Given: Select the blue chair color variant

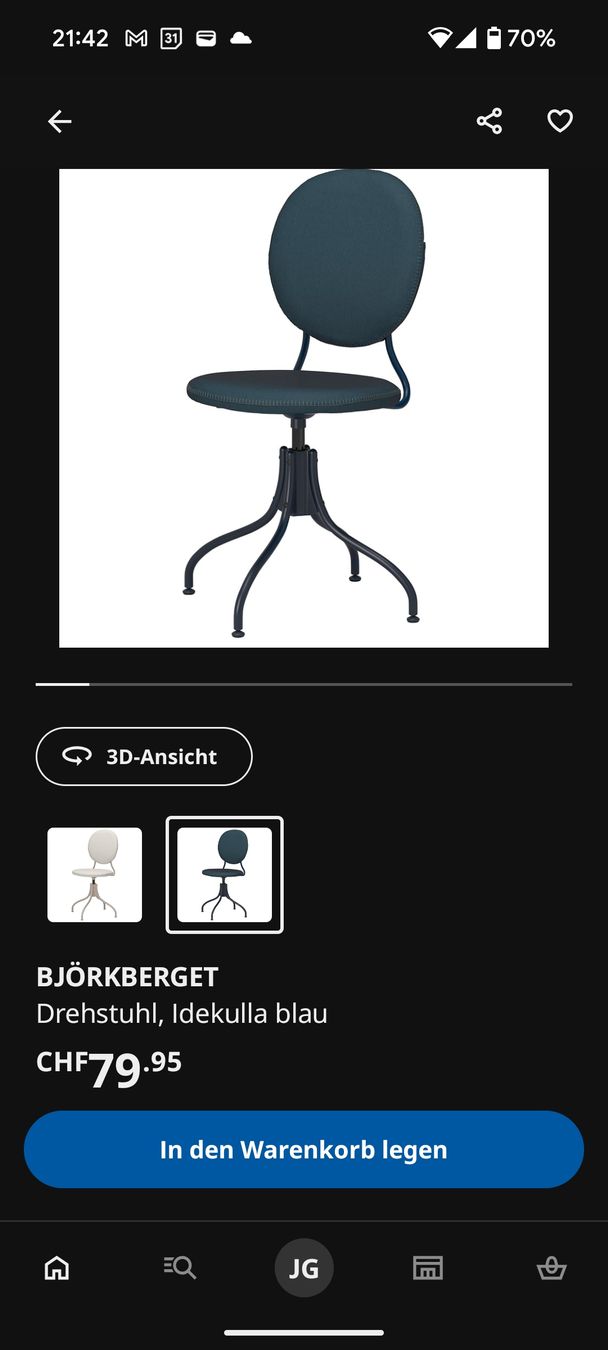Looking at the screenshot, I should click(224, 875).
